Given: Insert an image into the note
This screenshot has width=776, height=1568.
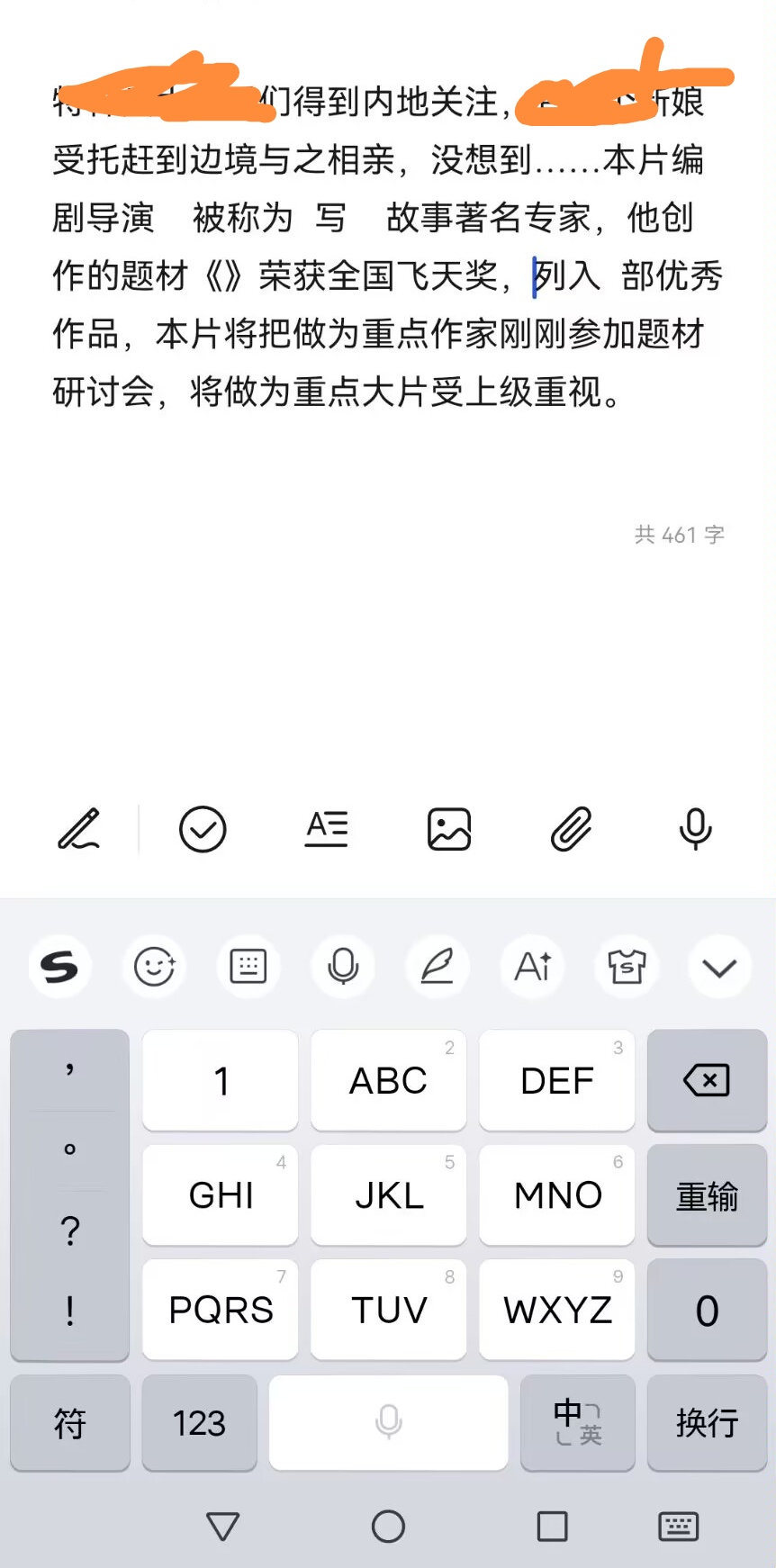Looking at the screenshot, I should (x=449, y=829).
